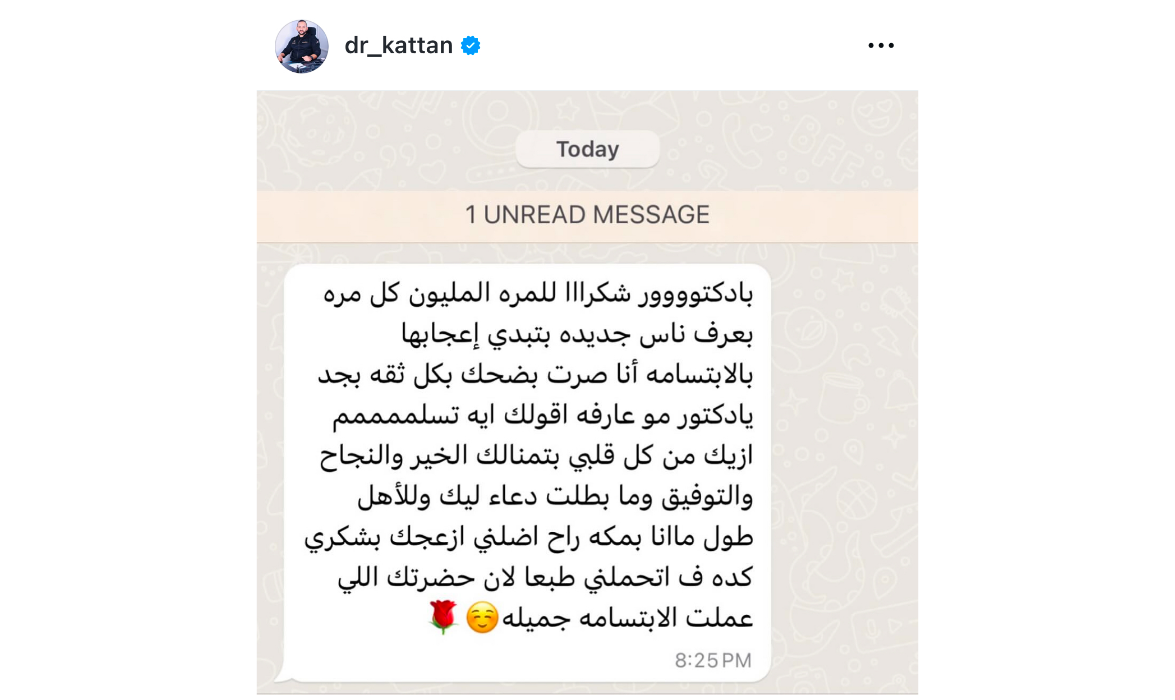Open the posted WhatsApp screenshot image
This screenshot has height=700, width=1175.
point(587,400)
